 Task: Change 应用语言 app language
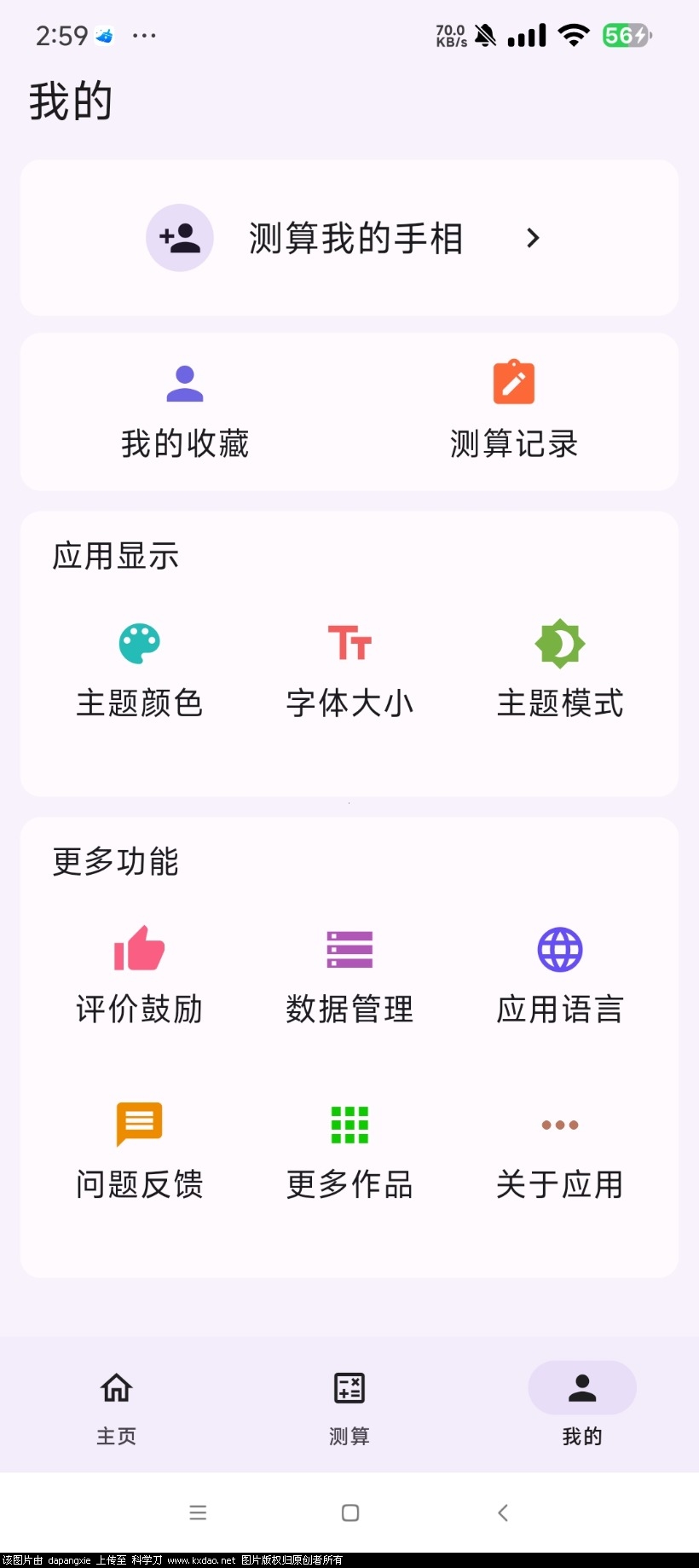[560, 976]
